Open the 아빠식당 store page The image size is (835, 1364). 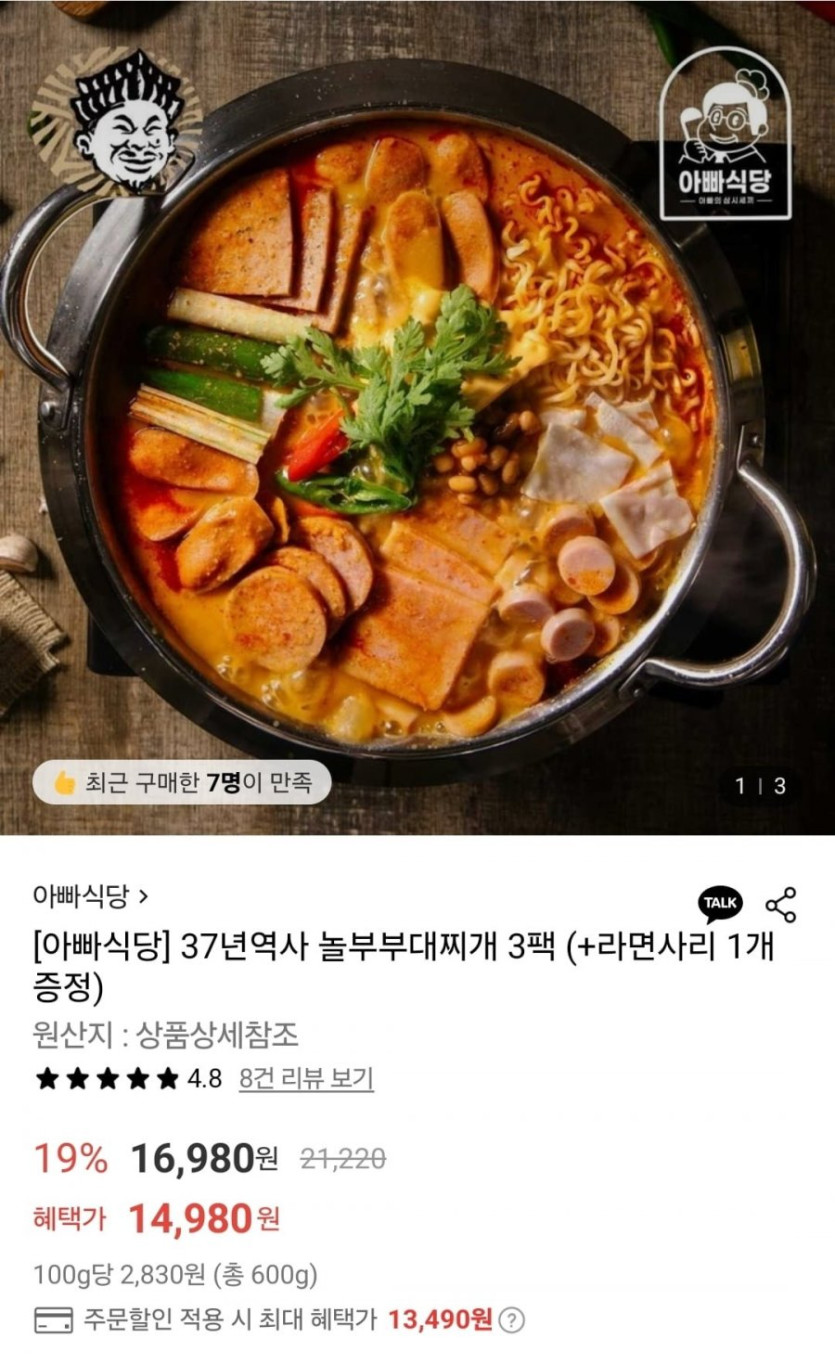[x=90, y=896]
